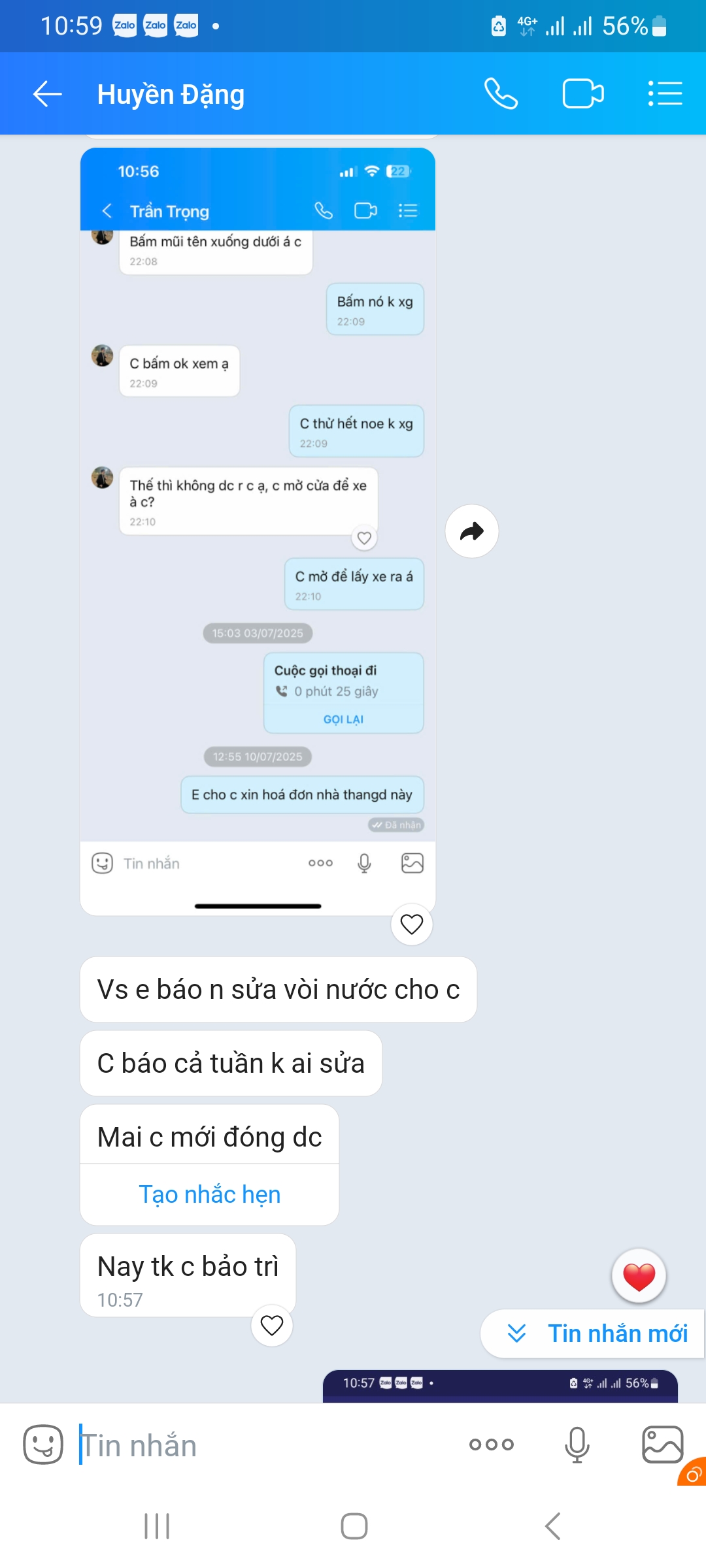Open the system recent apps view
Screen dimensions: 706x1568
(x=157, y=1526)
